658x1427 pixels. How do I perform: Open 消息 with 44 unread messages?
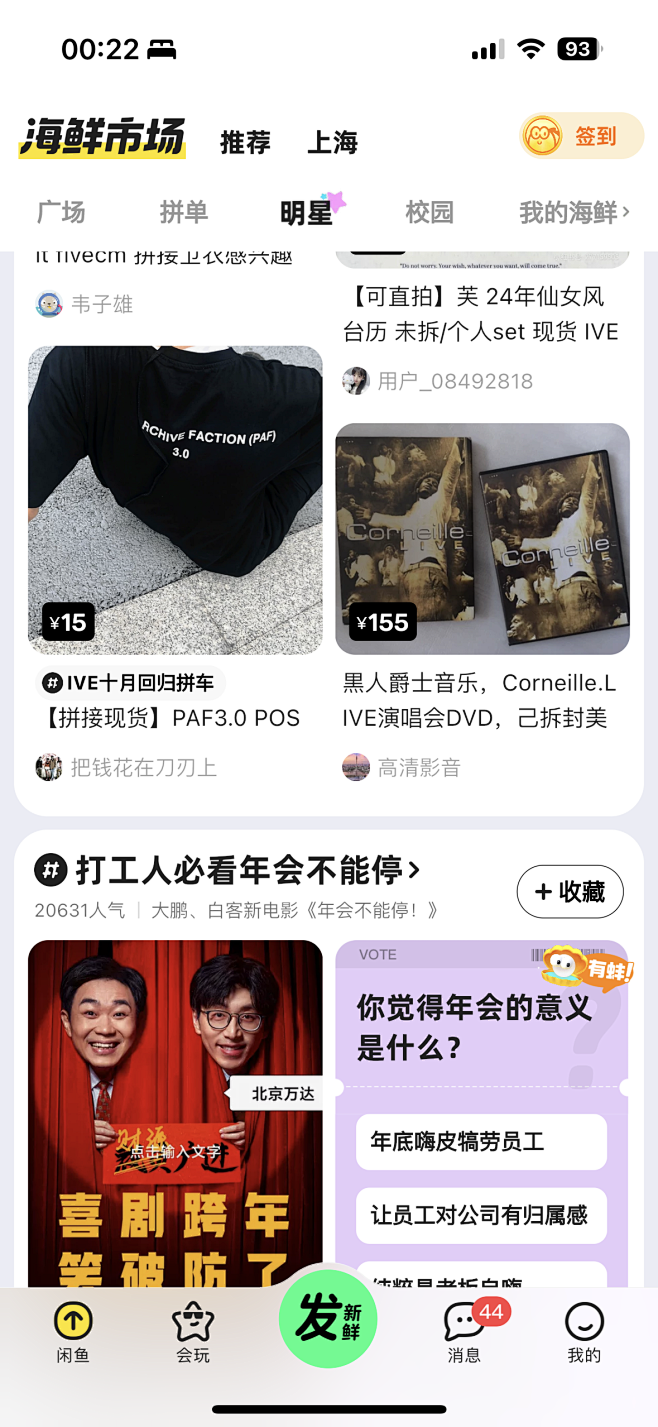click(x=464, y=1333)
